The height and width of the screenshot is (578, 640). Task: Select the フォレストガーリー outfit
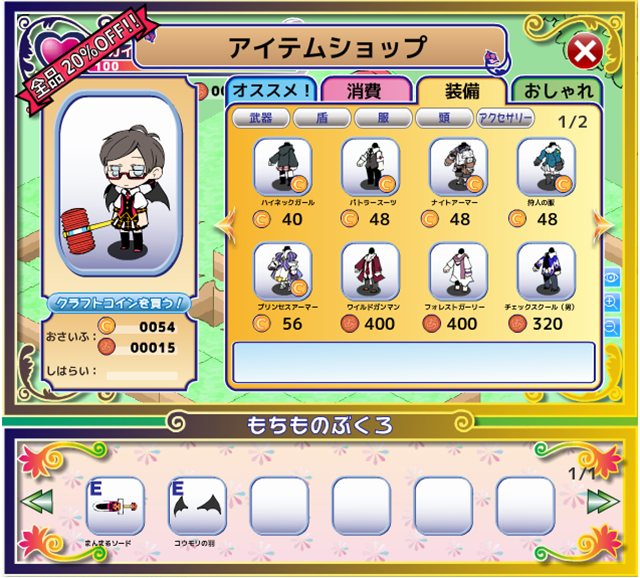coord(459,271)
